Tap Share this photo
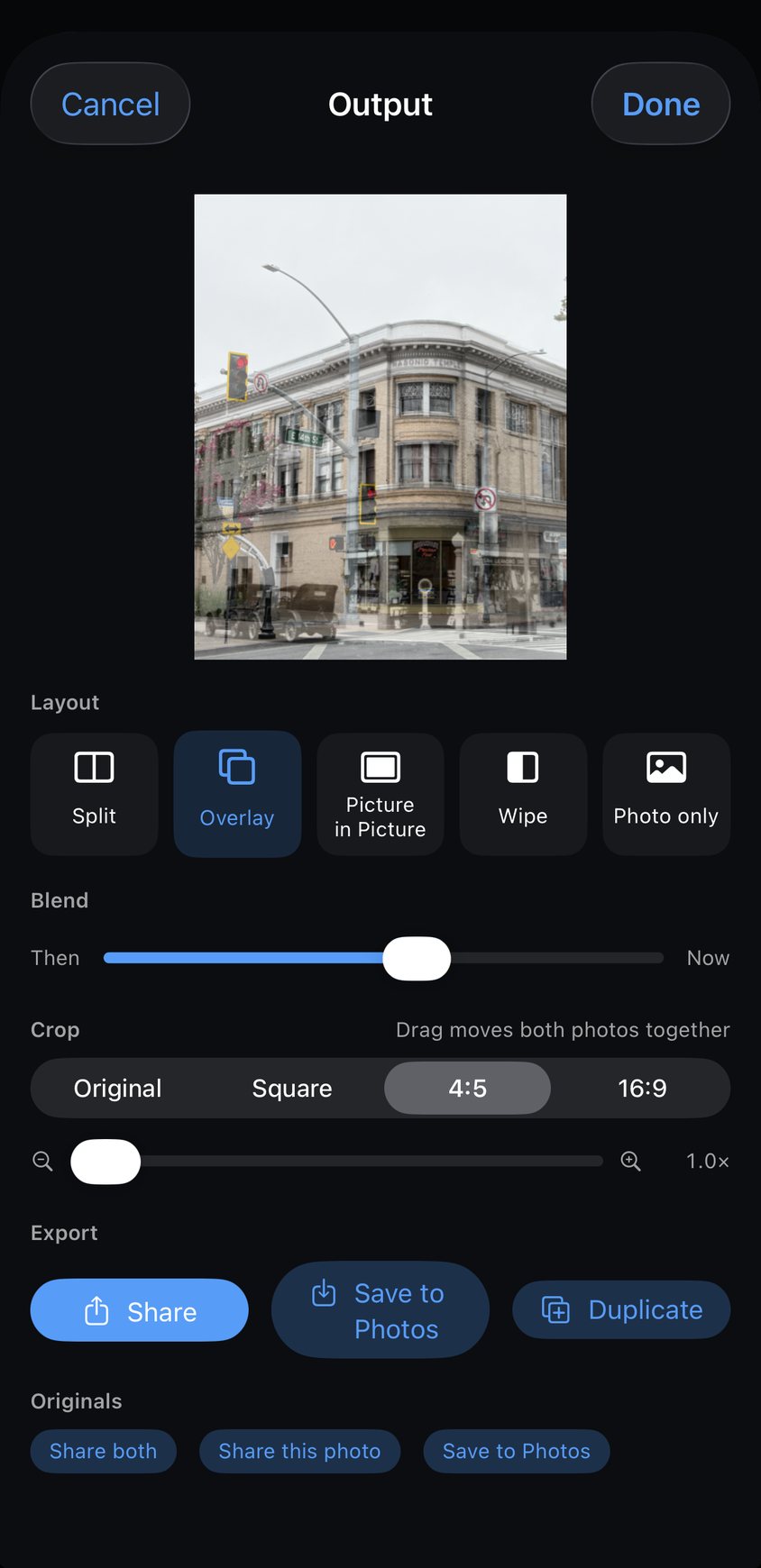The width and height of the screenshot is (761, 1568). pyautogui.click(x=299, y=1451)
